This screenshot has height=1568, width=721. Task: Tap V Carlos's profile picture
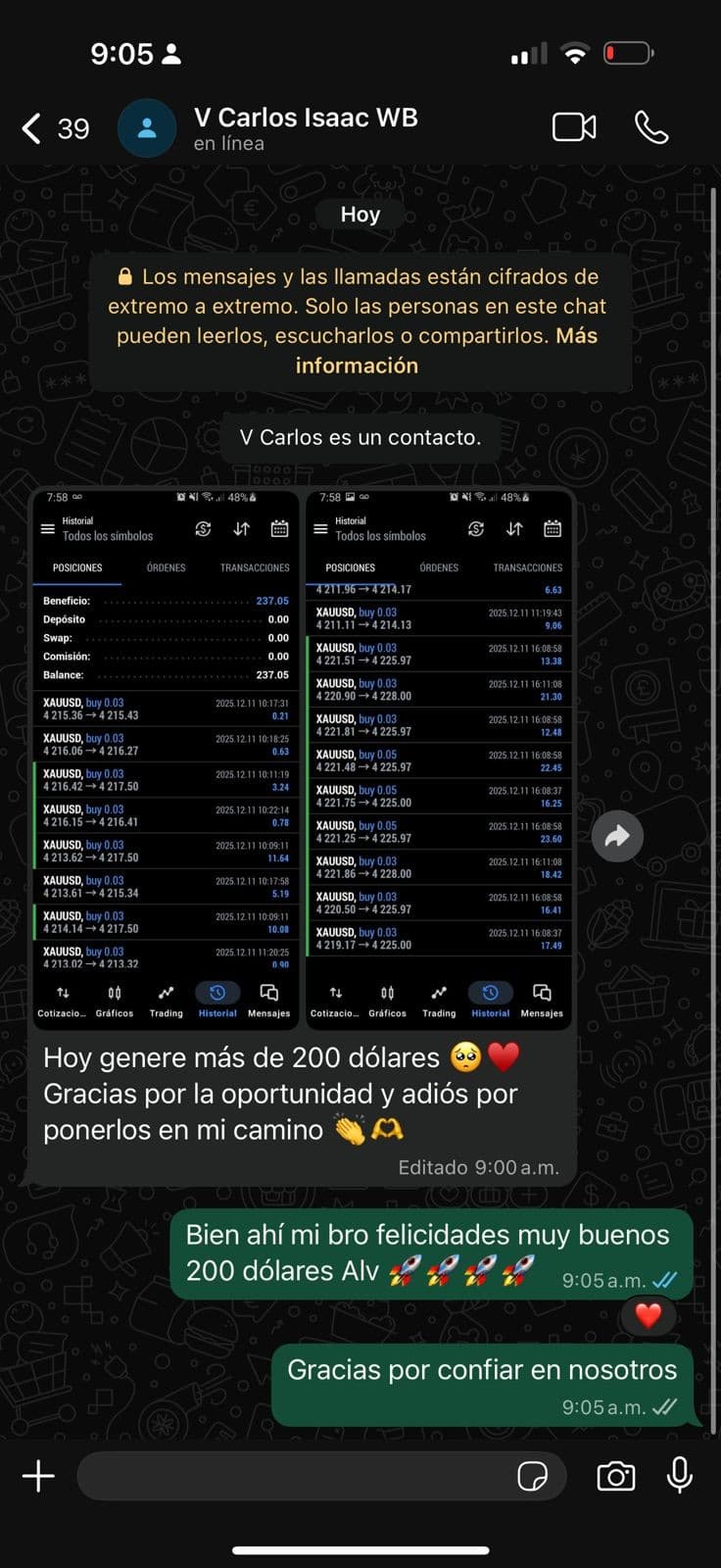pyautogui.click(x=147, y=127)
